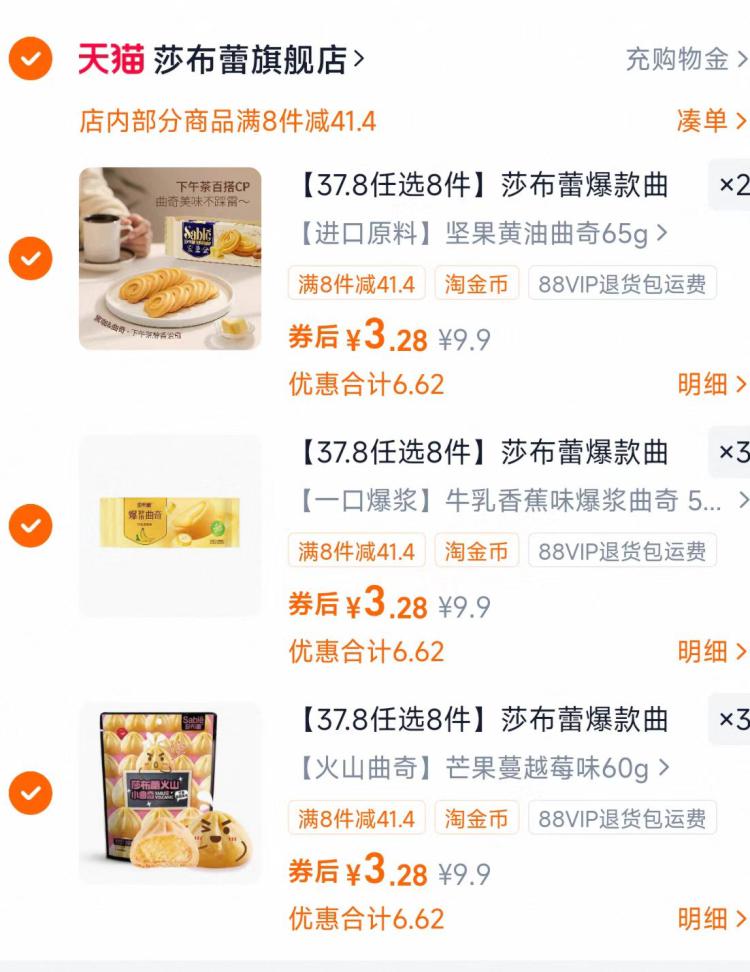Change the 坚果黄油曲奇65g variant
The height and width of the screenshot is (972, 750).
[x=480, y=235]
